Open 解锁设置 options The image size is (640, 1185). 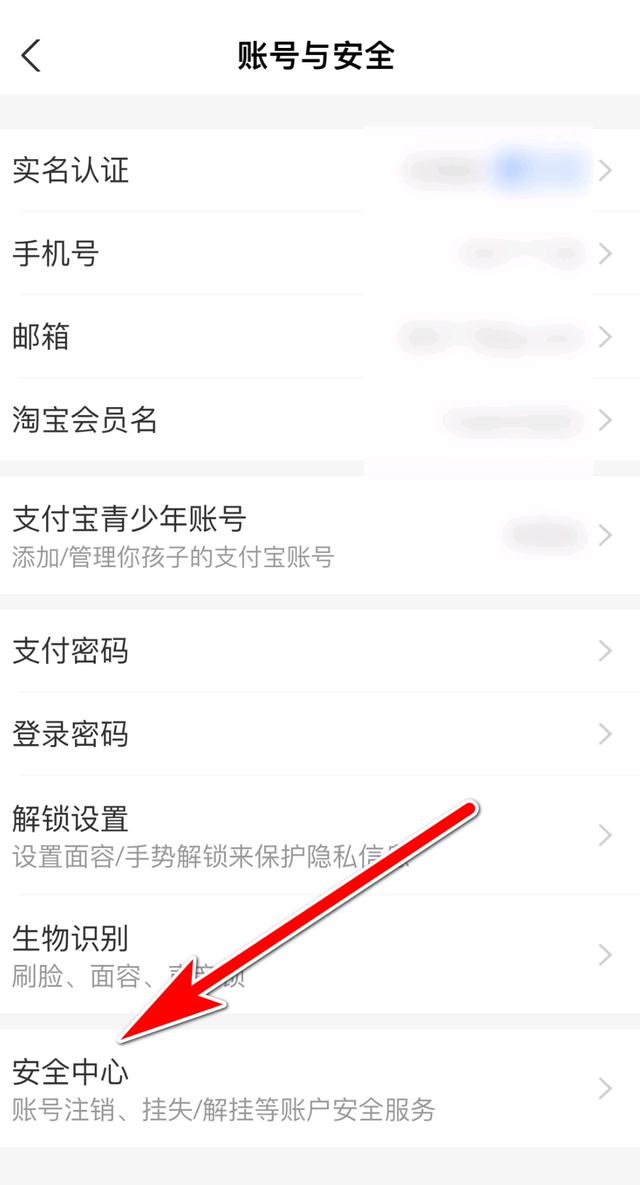(x=320, y=835)
